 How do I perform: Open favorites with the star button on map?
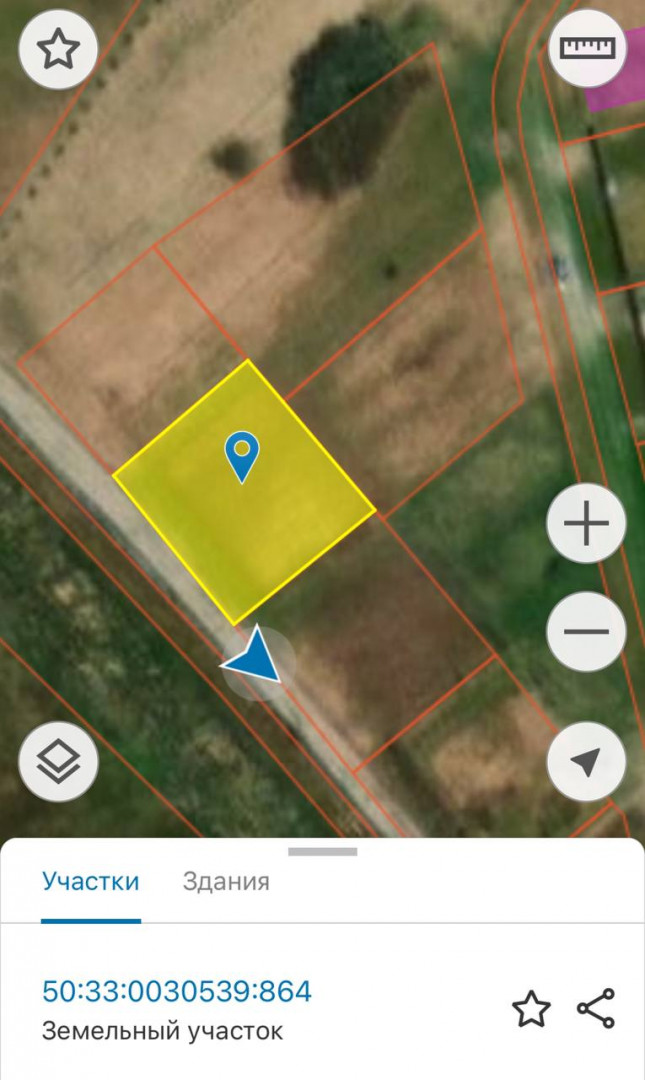(58, 50)
